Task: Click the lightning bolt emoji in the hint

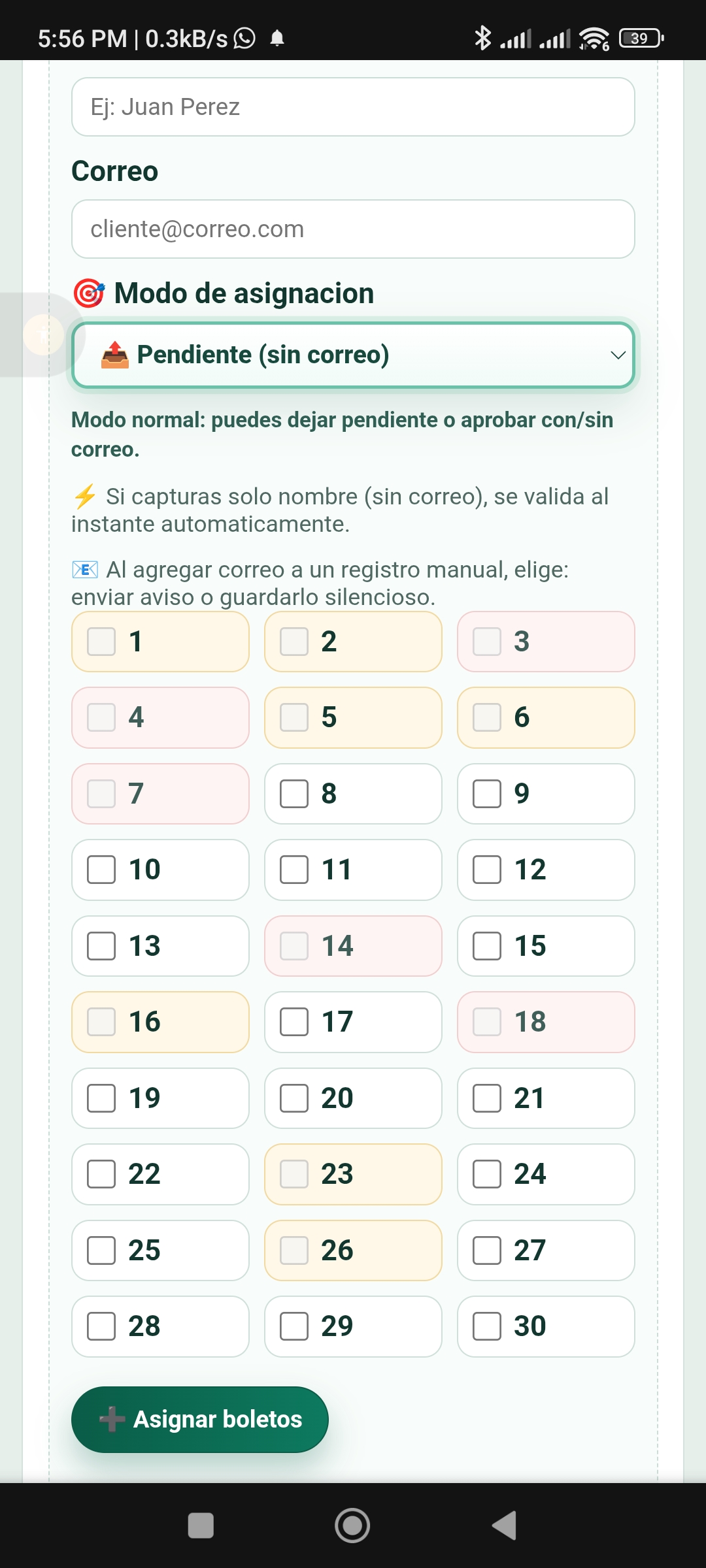Action: click(x=84, y=497)
